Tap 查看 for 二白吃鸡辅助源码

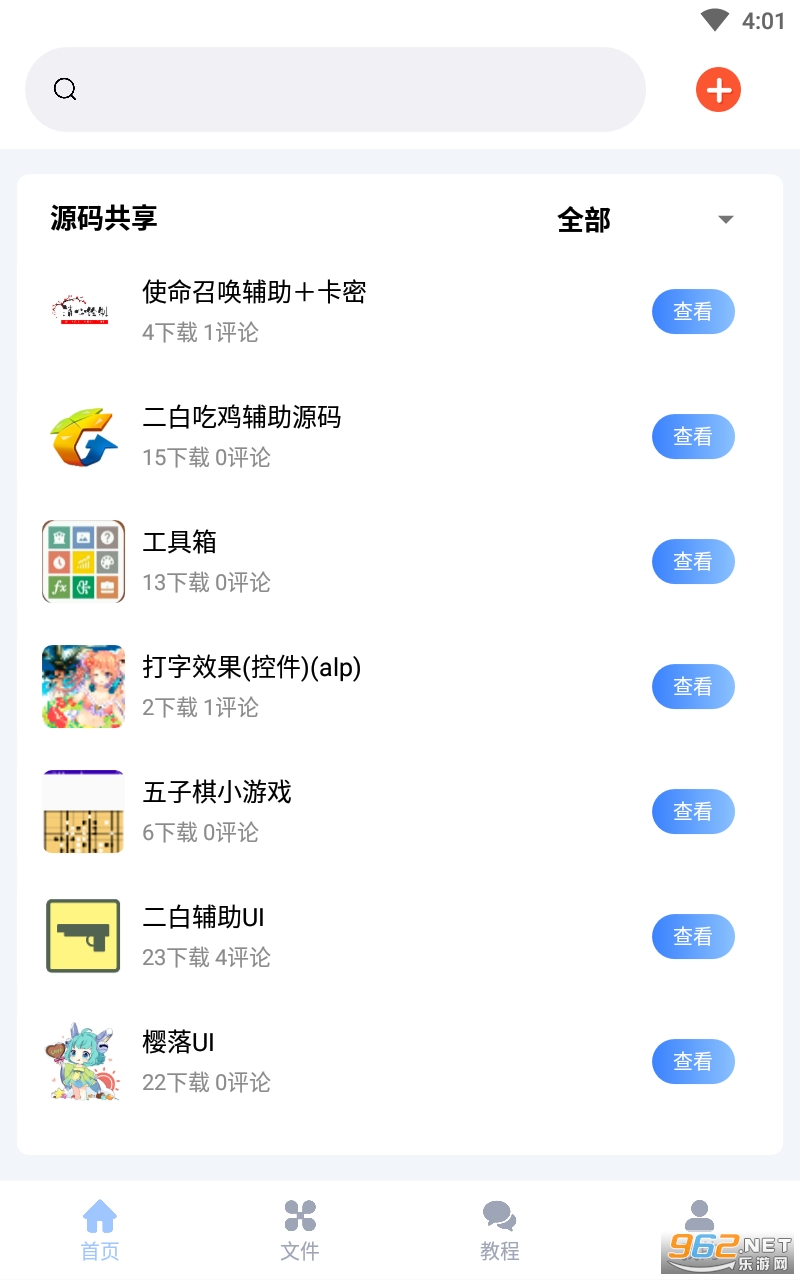tap(693, 437)
